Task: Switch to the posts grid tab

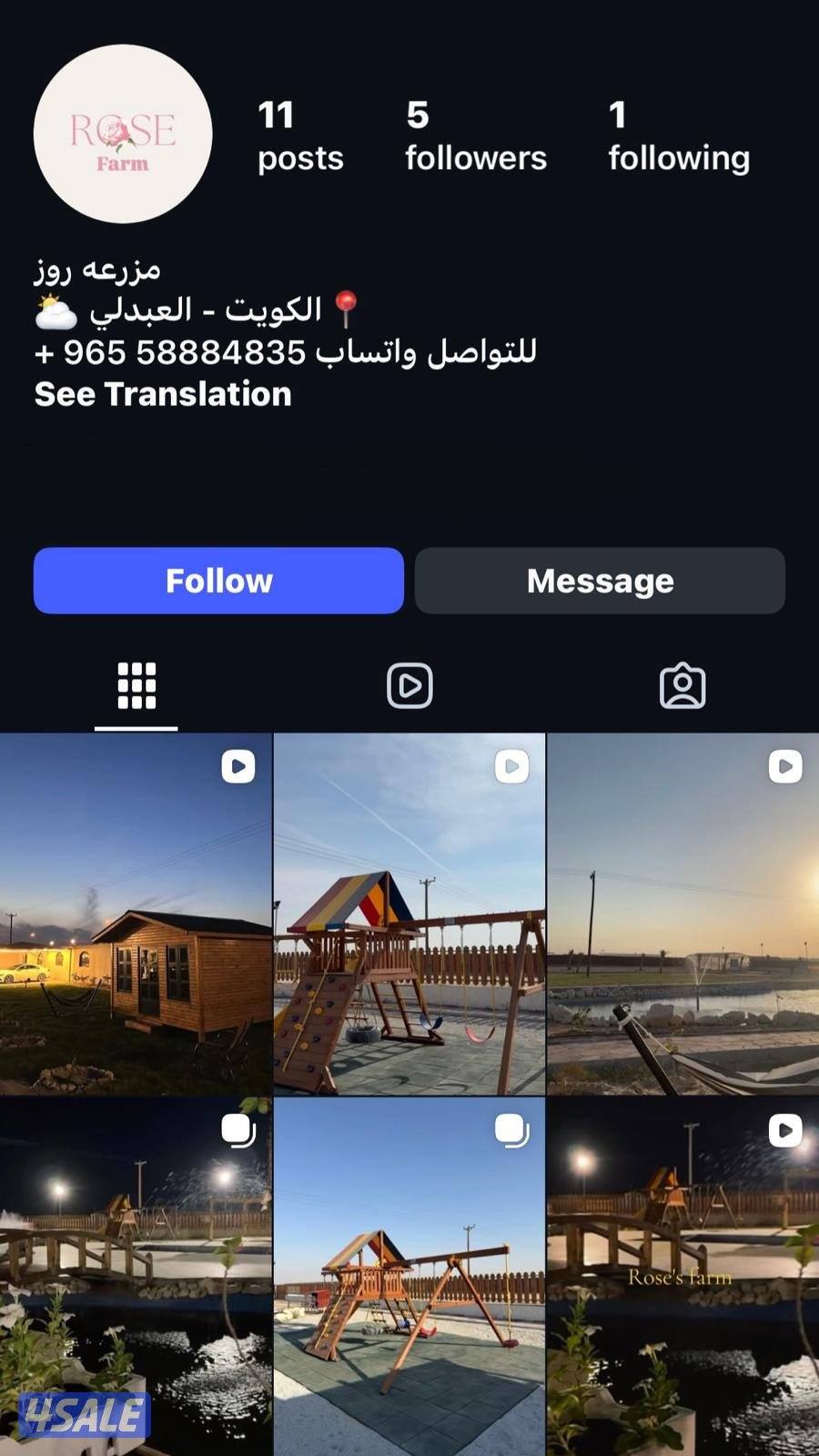Action: pyautogui.click(x=136, y=686)
